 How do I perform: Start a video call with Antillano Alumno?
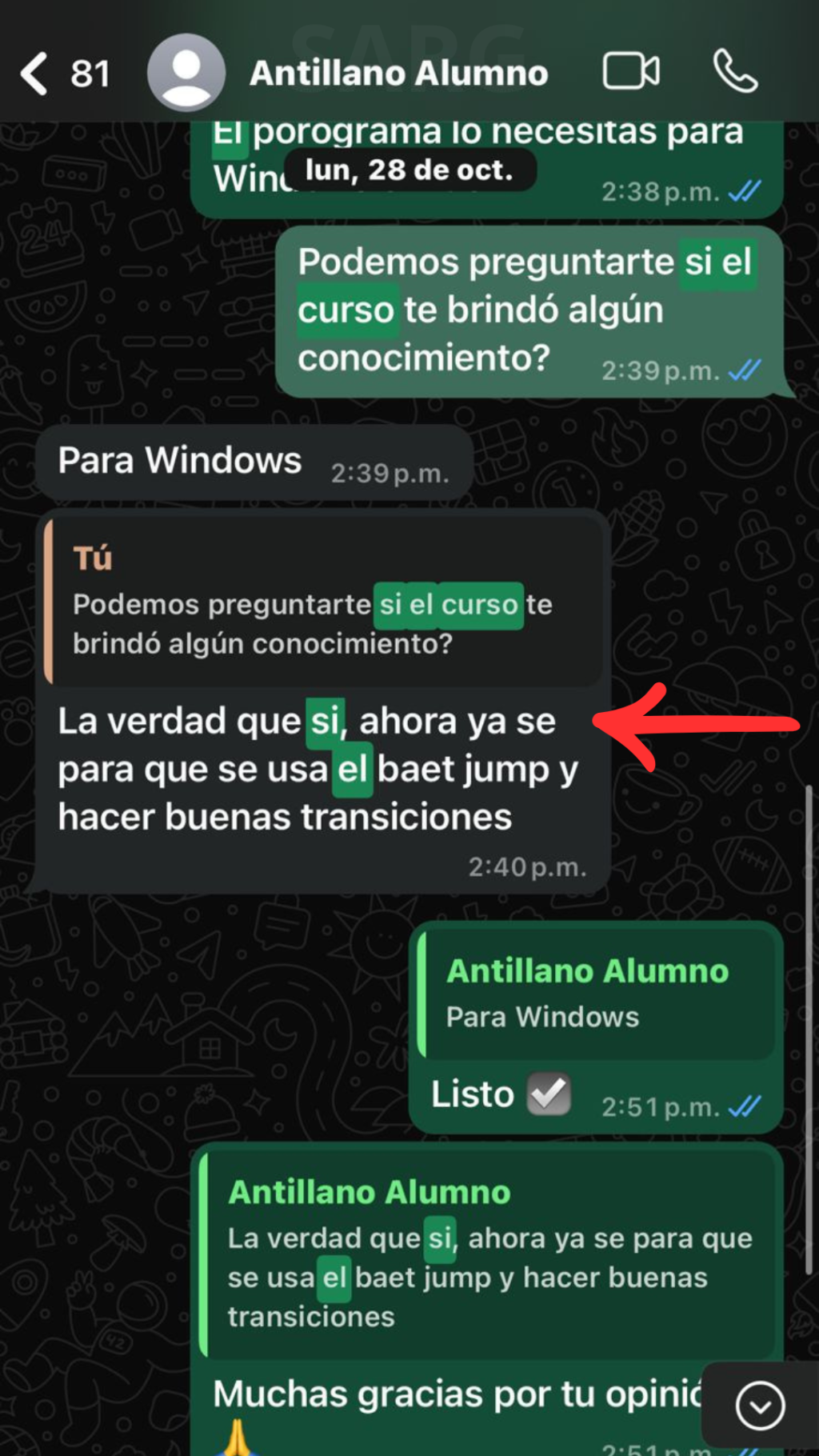pos(630,72)
